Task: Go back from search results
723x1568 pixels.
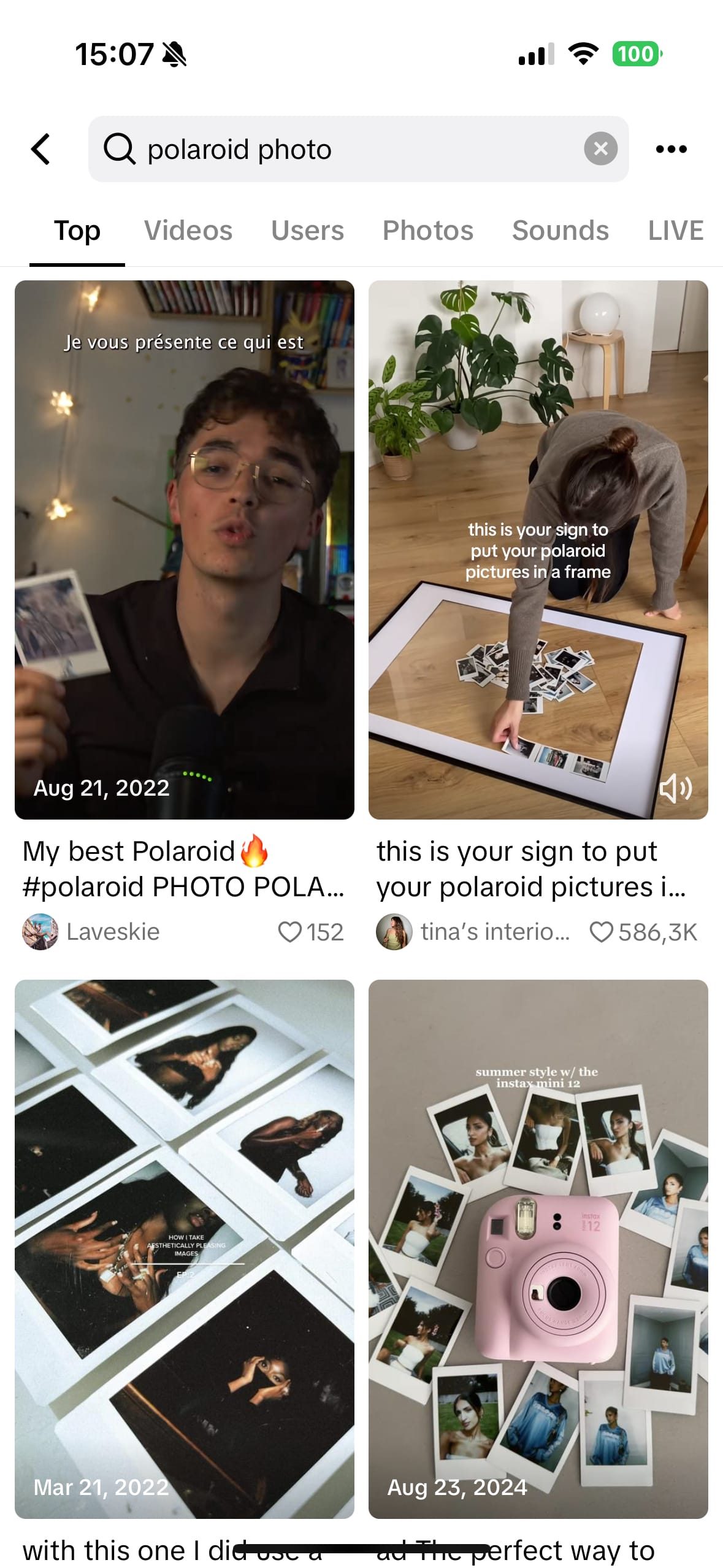Action: 40,149
